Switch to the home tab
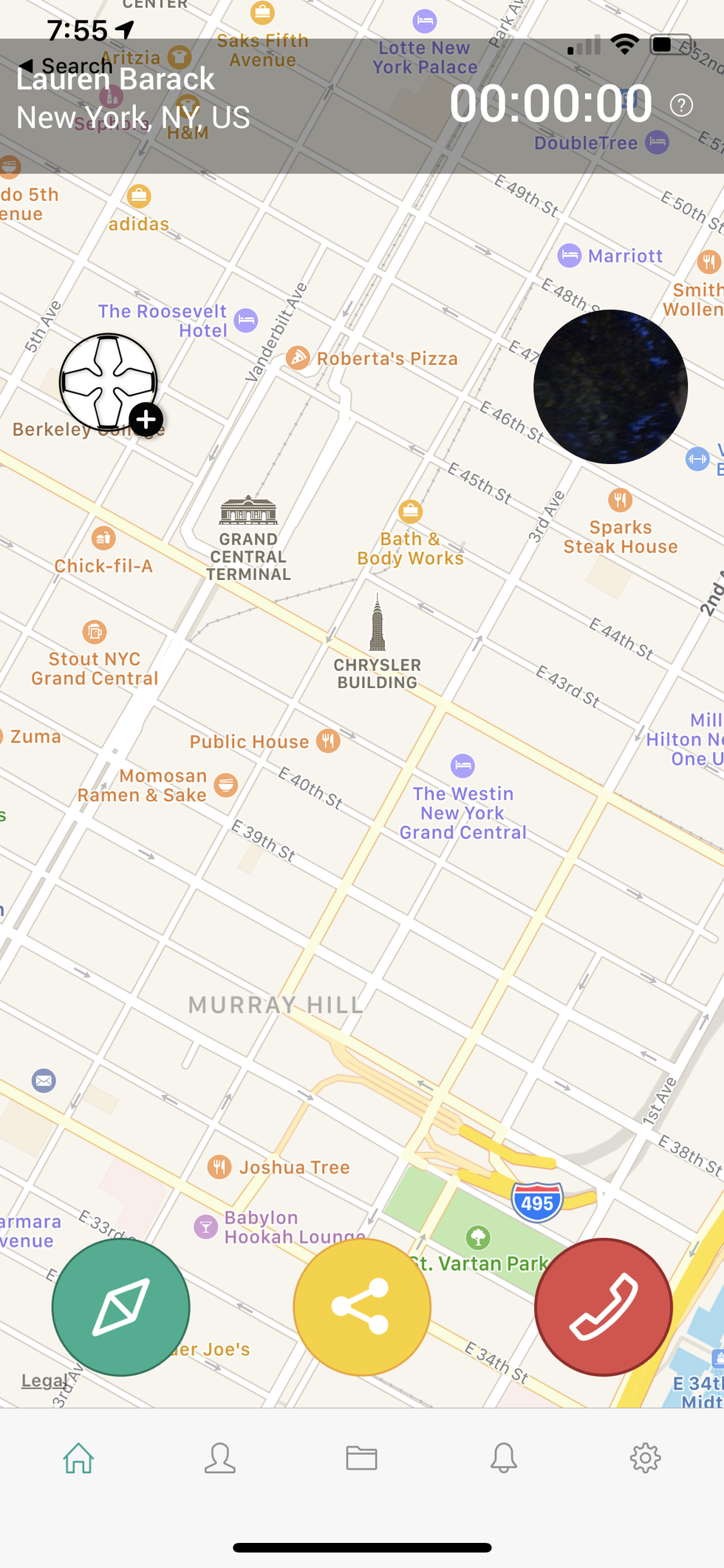 [78, 1458]
